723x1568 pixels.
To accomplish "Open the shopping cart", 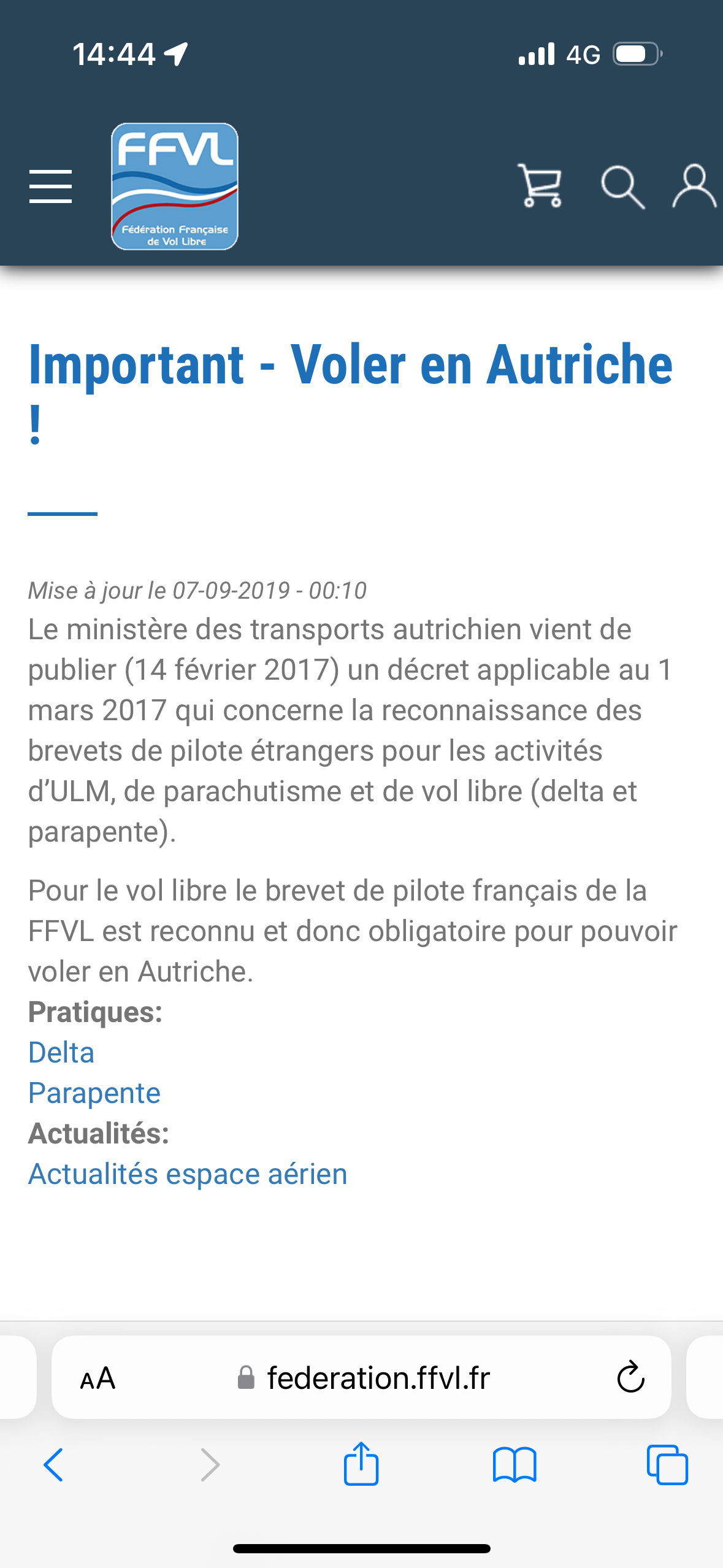I will (x=540, y=185).
